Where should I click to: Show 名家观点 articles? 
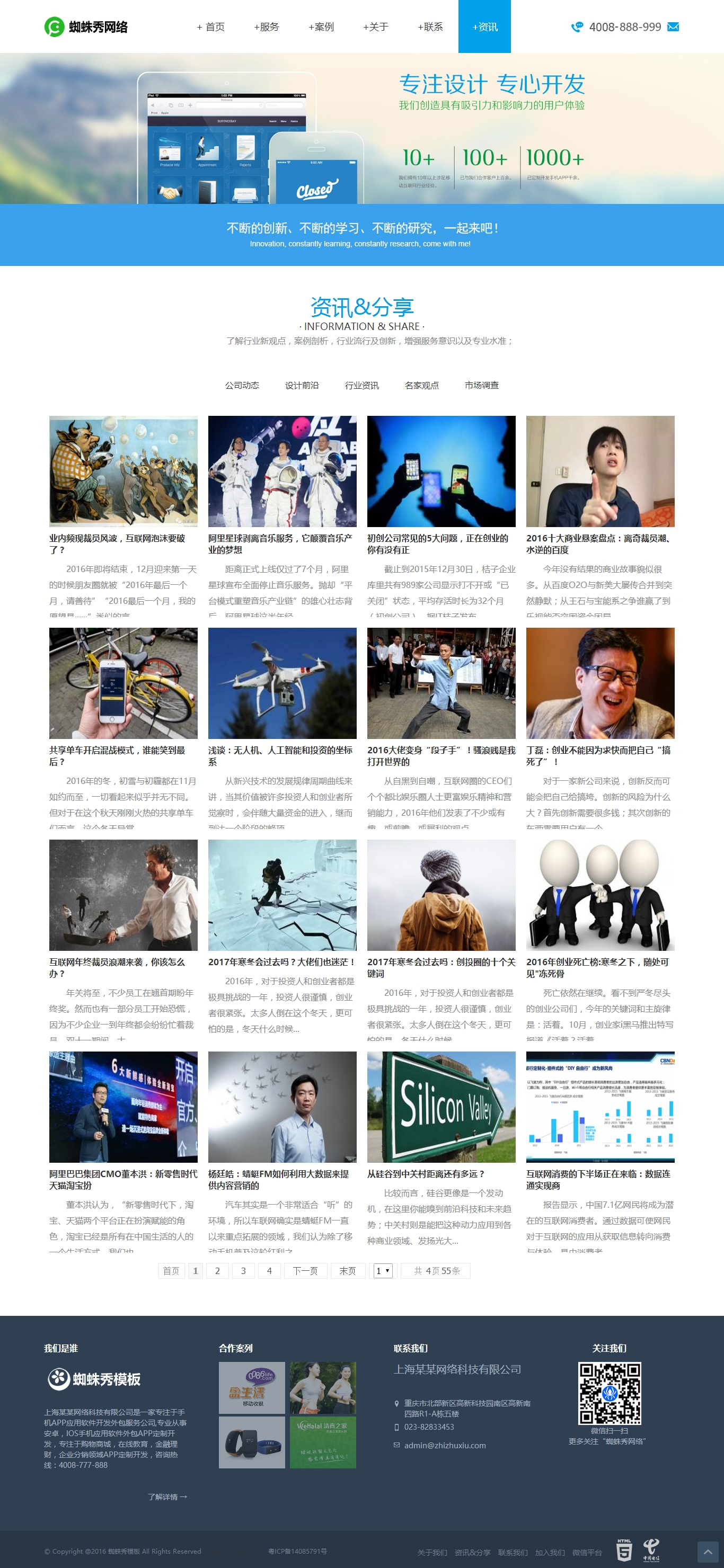(x=421, y=385)
